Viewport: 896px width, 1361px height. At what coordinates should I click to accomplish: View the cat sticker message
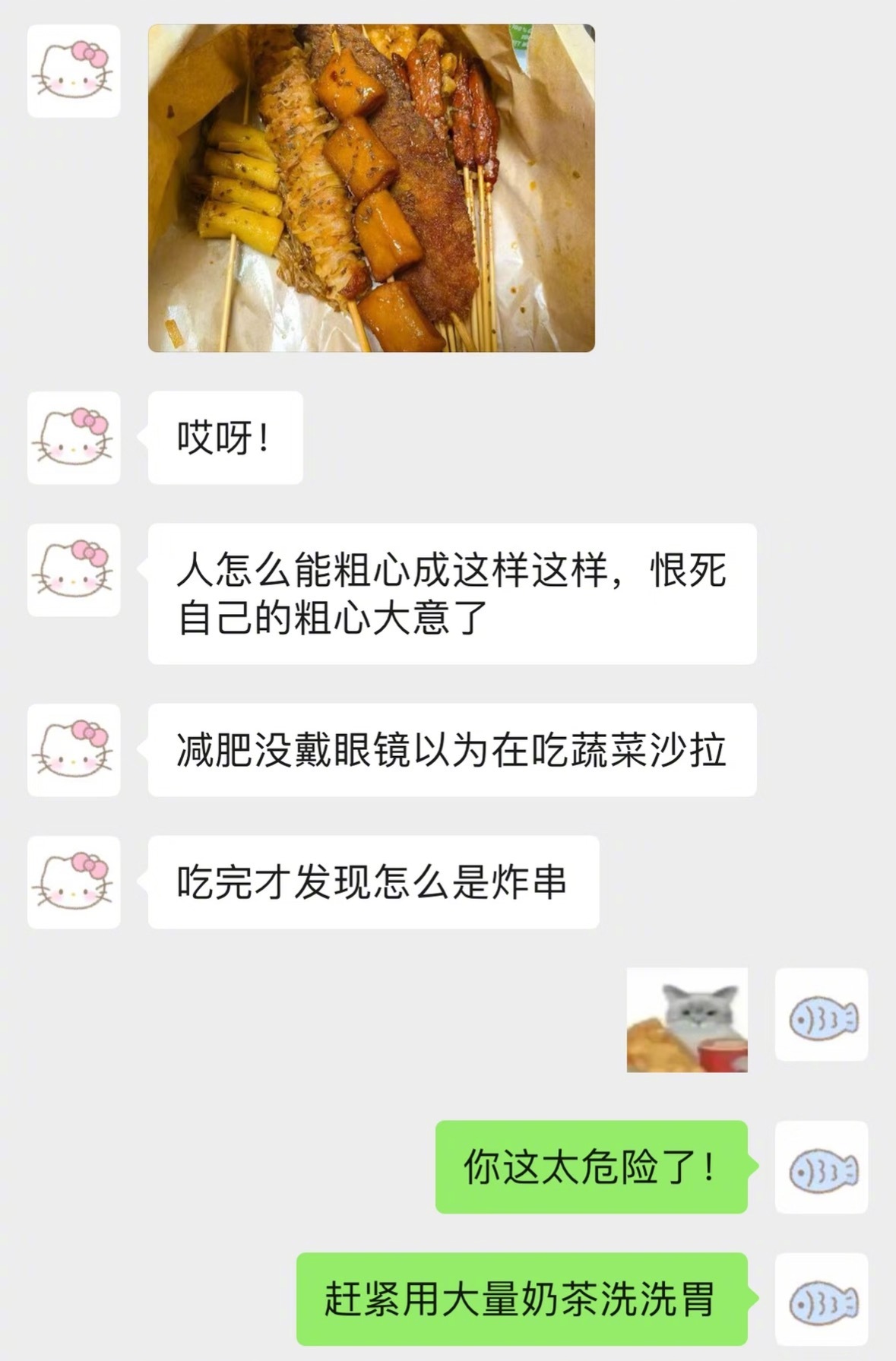(687, 1020)
